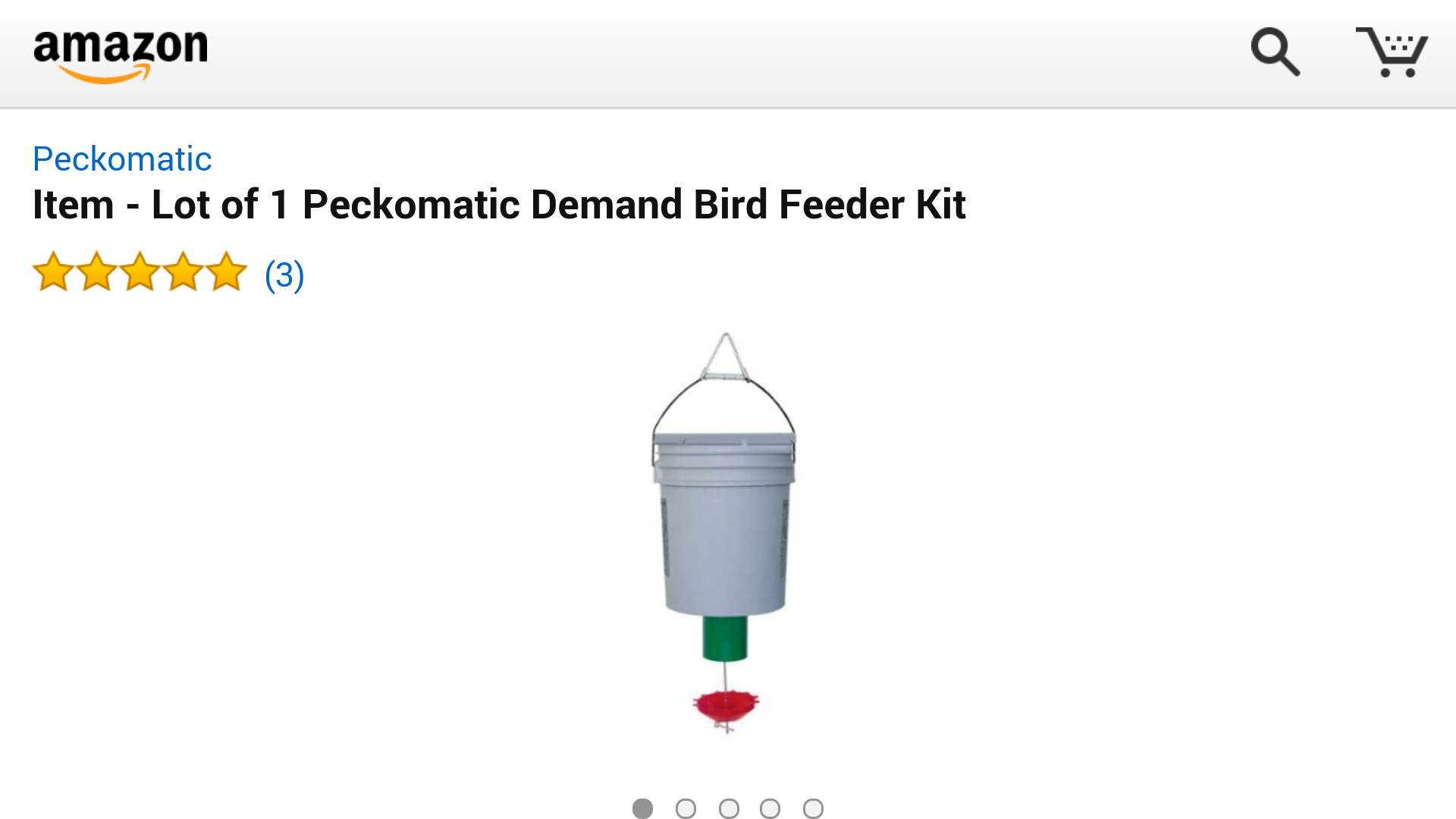Viewport: 1456px width, 819px height.
Task: View the 3 customer reviews
Action: pos(284,275)
